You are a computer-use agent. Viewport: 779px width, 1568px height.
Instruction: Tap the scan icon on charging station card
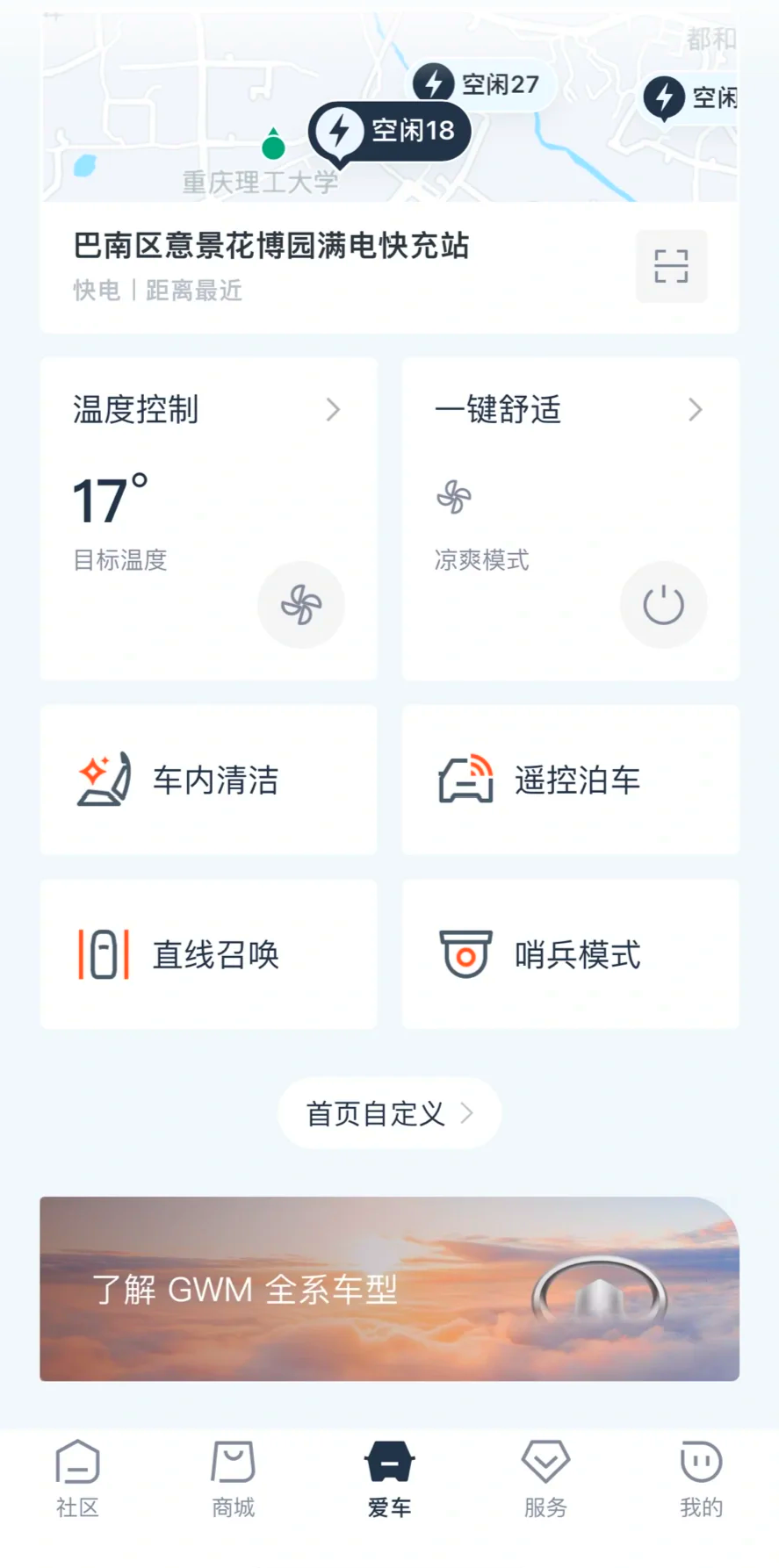coord(671,266)
